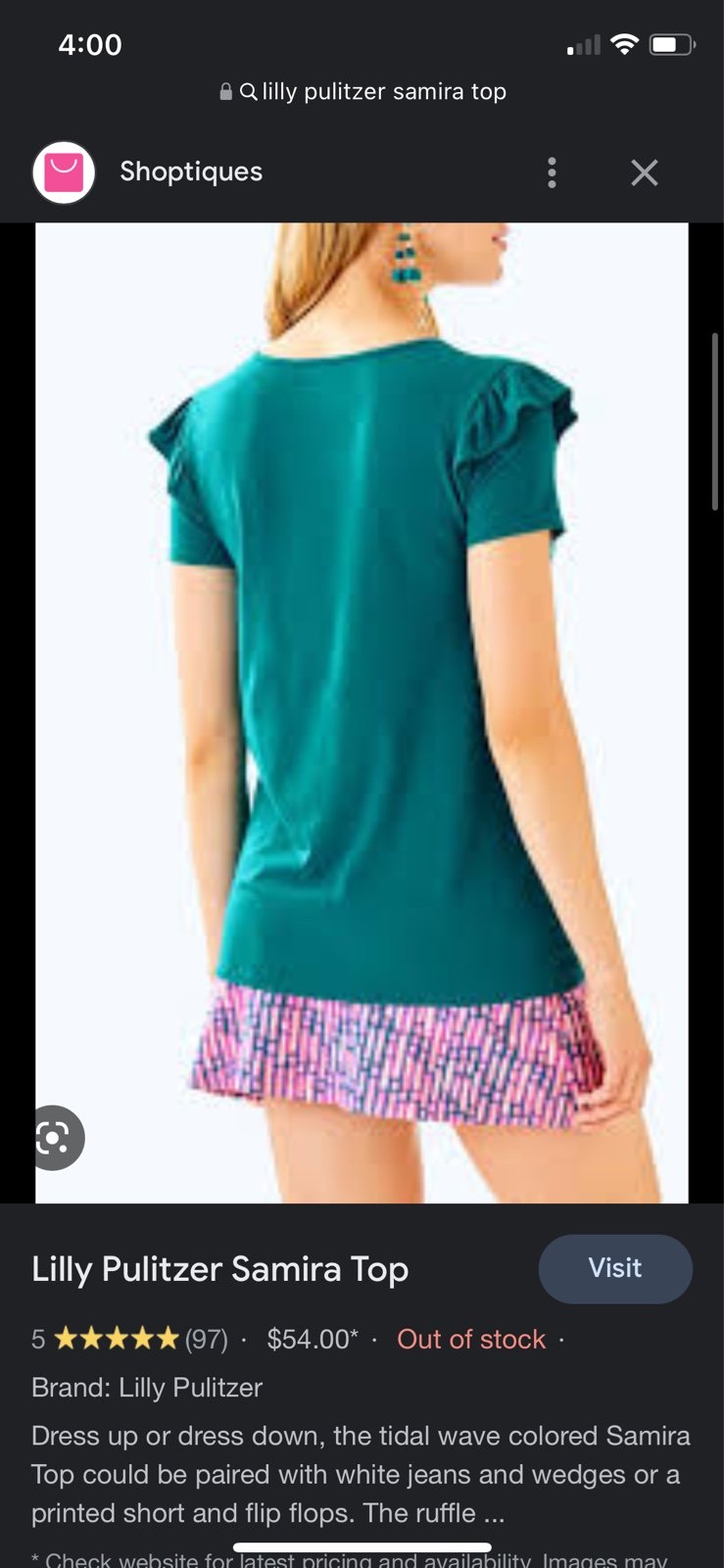Tap the lilly pulitzer samira top search bar
This screenshot has width=724, height=1568.
(x=362, y=91)
